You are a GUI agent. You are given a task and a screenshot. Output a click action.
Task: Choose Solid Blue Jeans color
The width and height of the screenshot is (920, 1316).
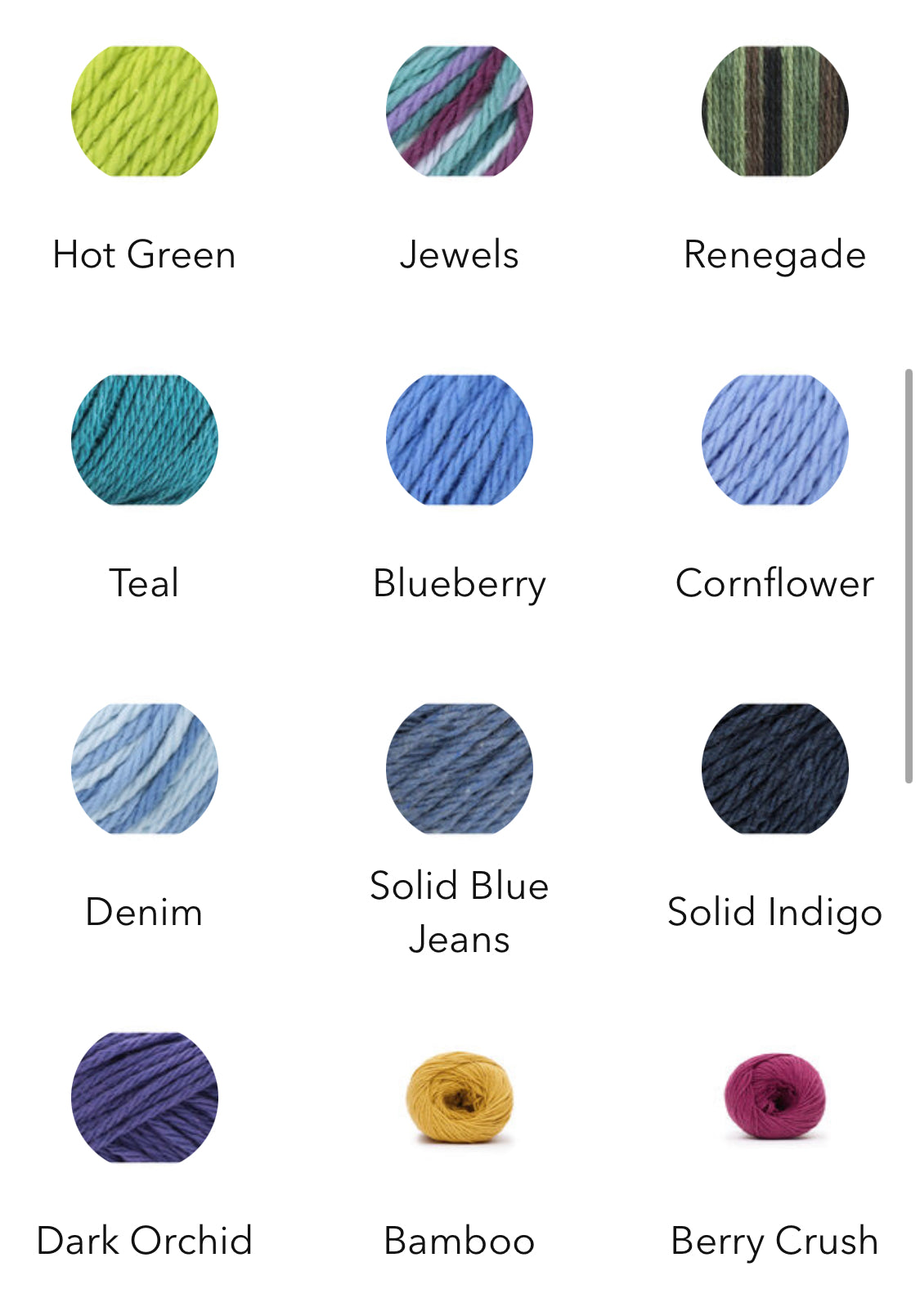[x=459, y=769]
